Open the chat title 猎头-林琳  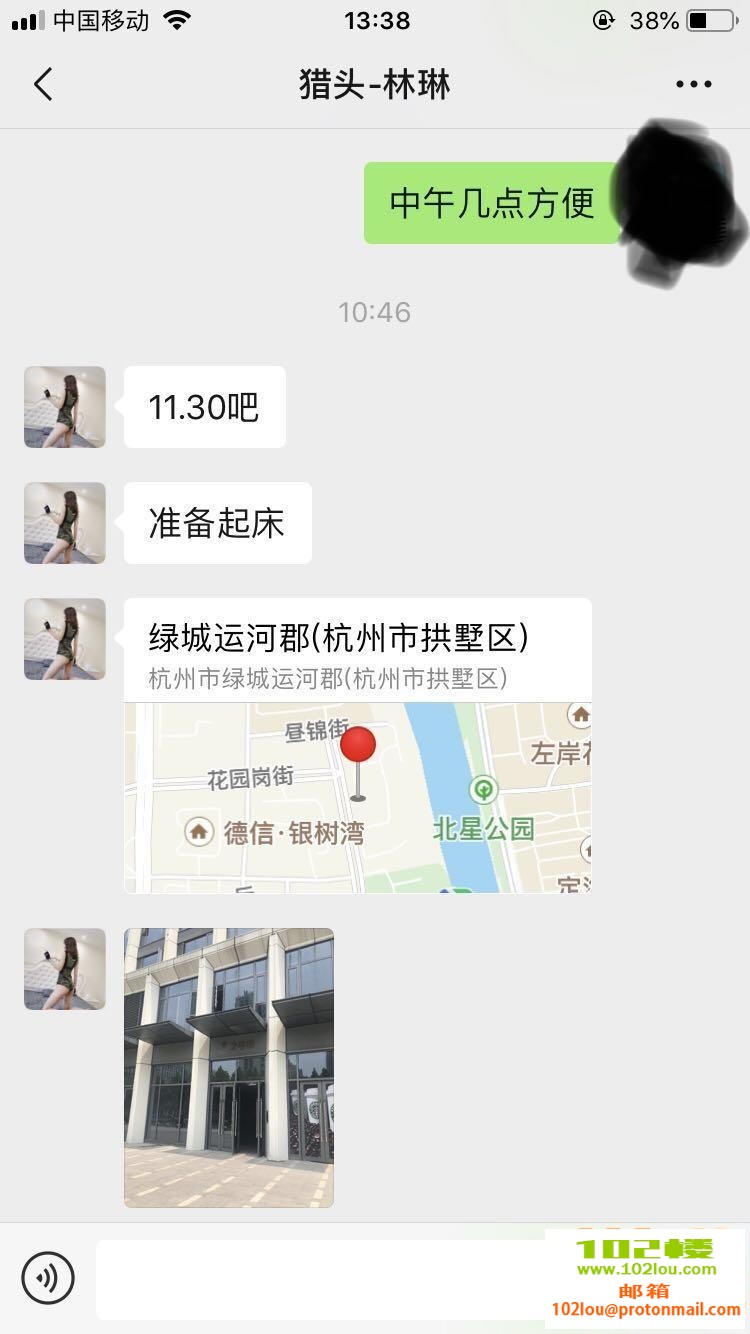375,84
